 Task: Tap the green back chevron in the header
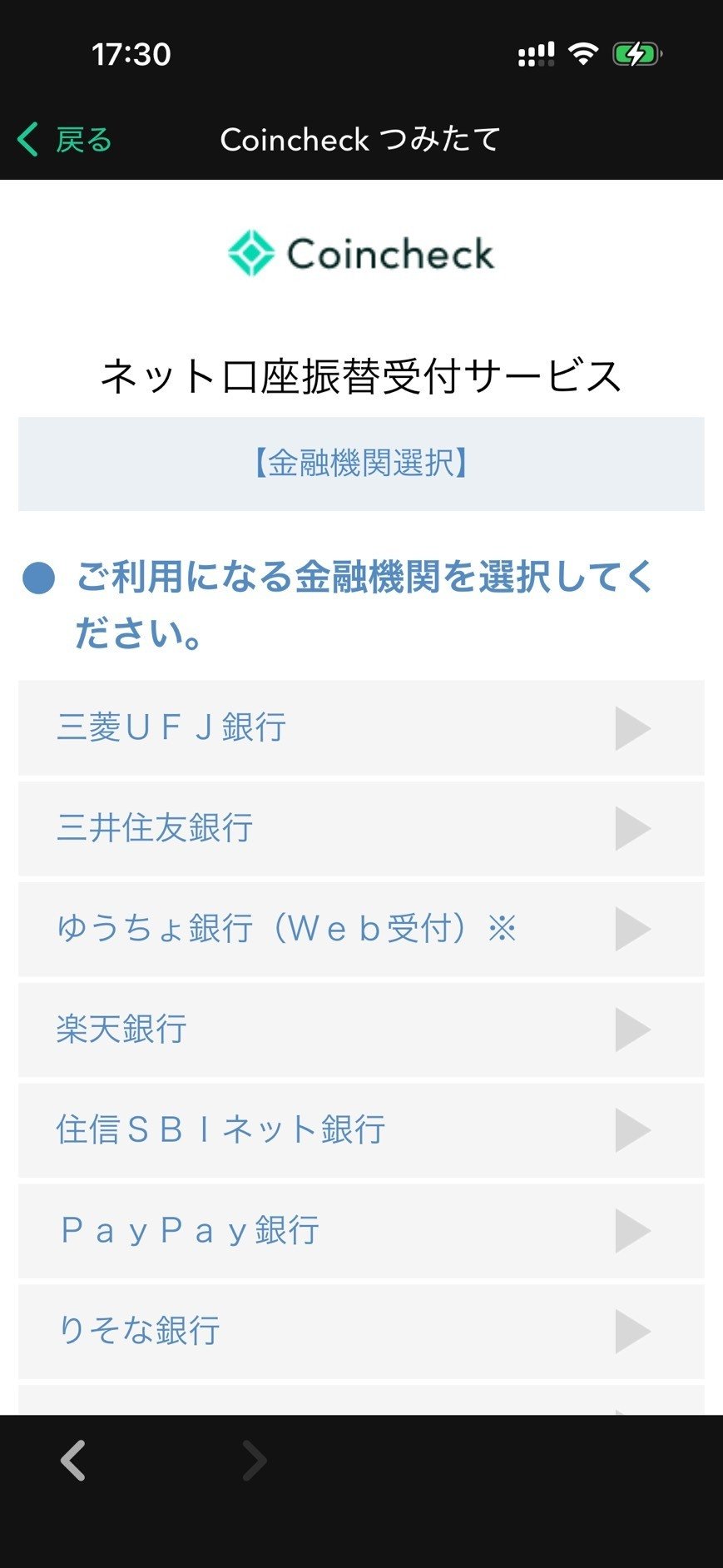click(27, 138)
